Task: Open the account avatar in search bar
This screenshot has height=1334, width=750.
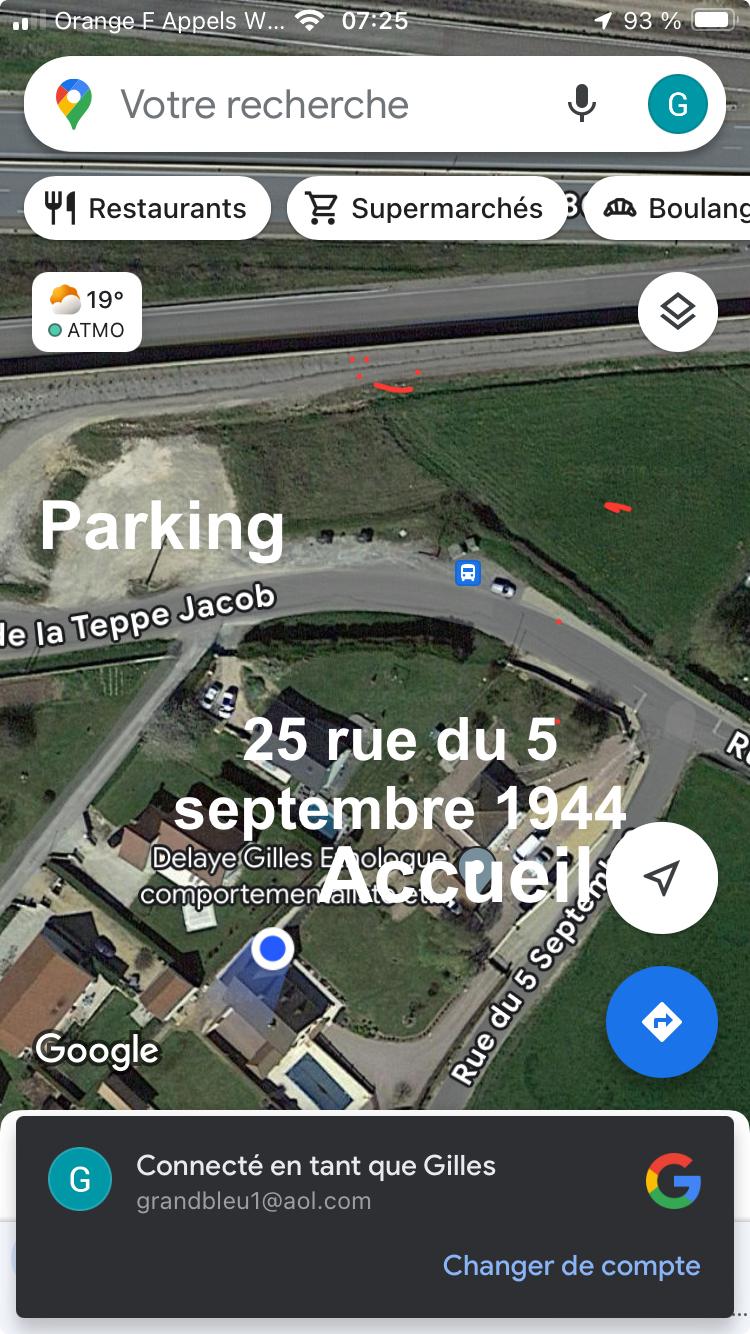Action: (677, 104)
